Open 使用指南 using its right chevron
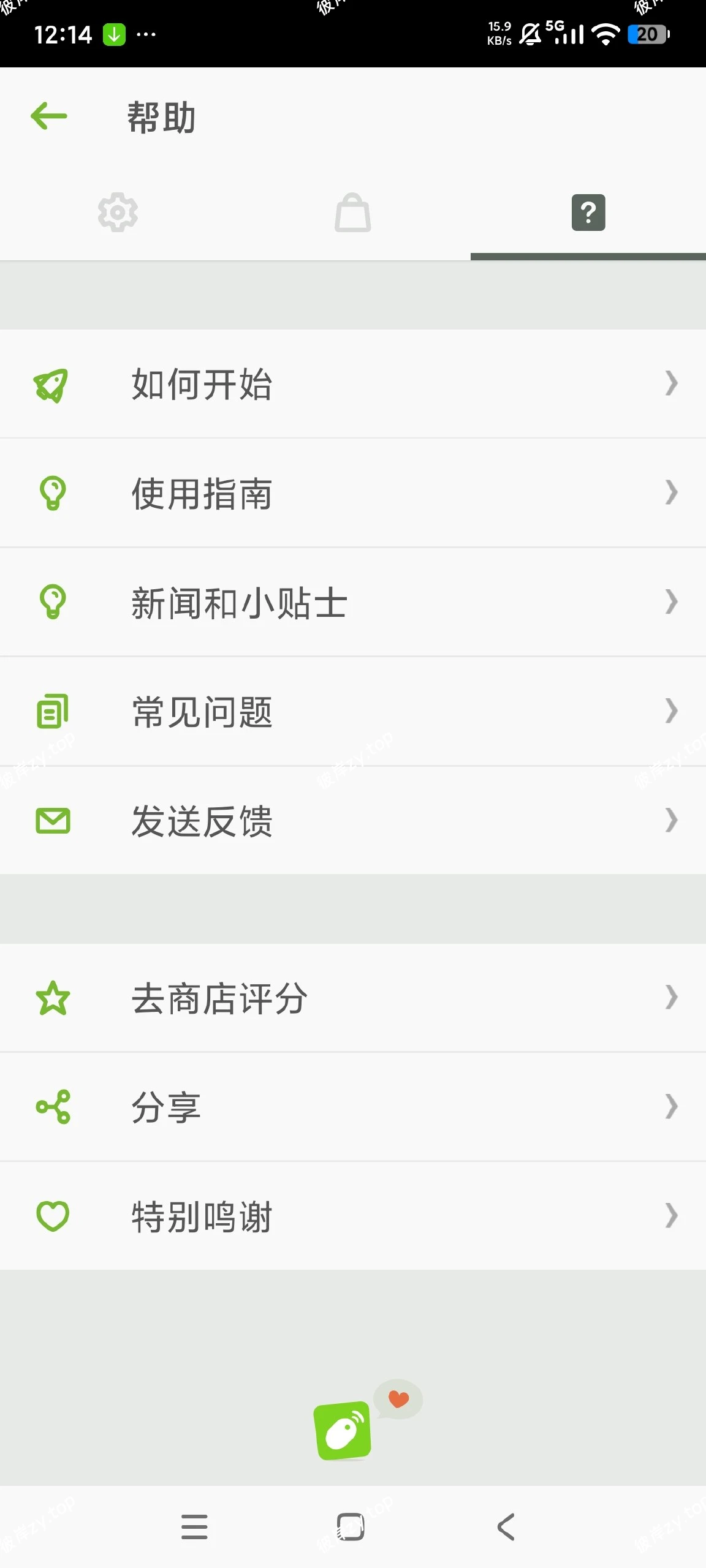Screen dimensions: 706x1568 [671, 493]
